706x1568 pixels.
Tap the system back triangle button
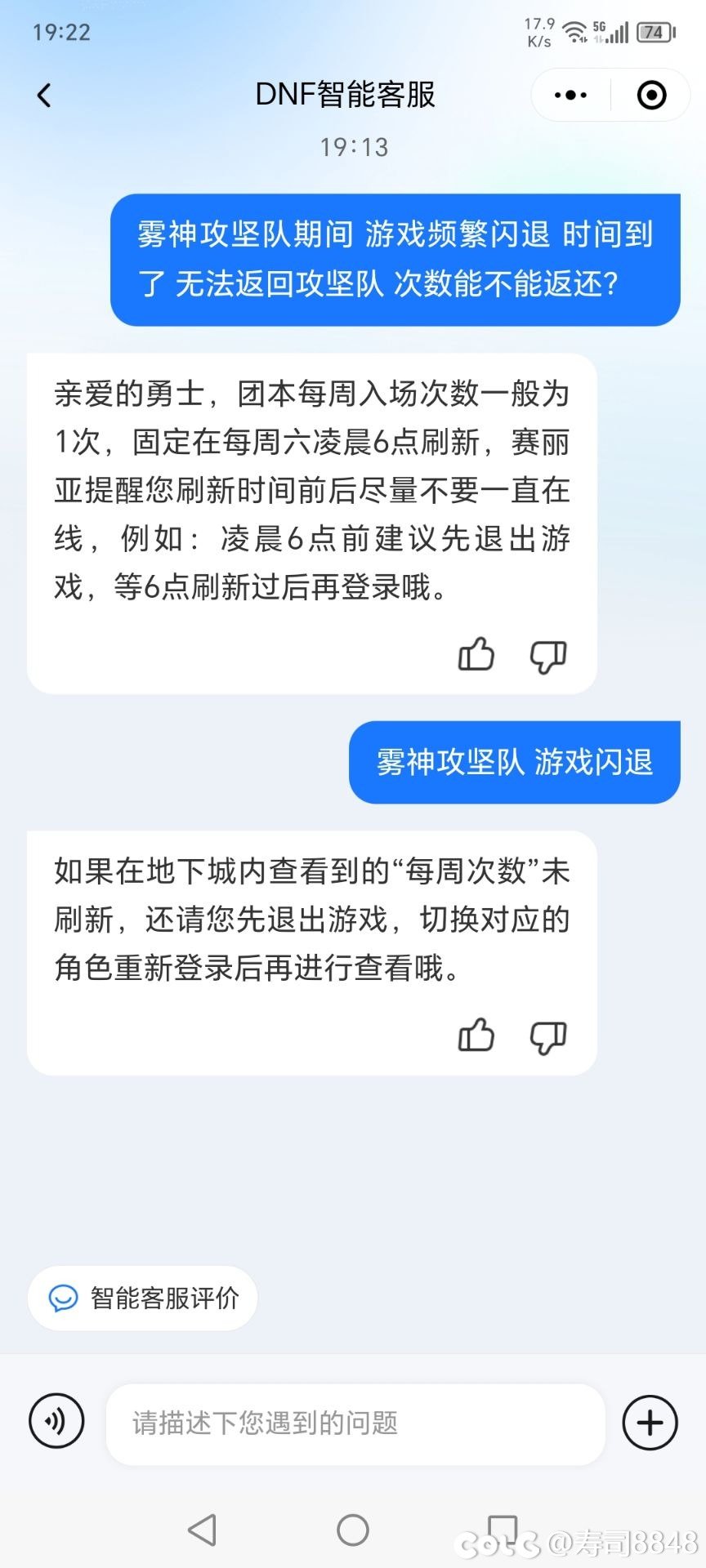pyautogui.click(x=202, y=1530)
